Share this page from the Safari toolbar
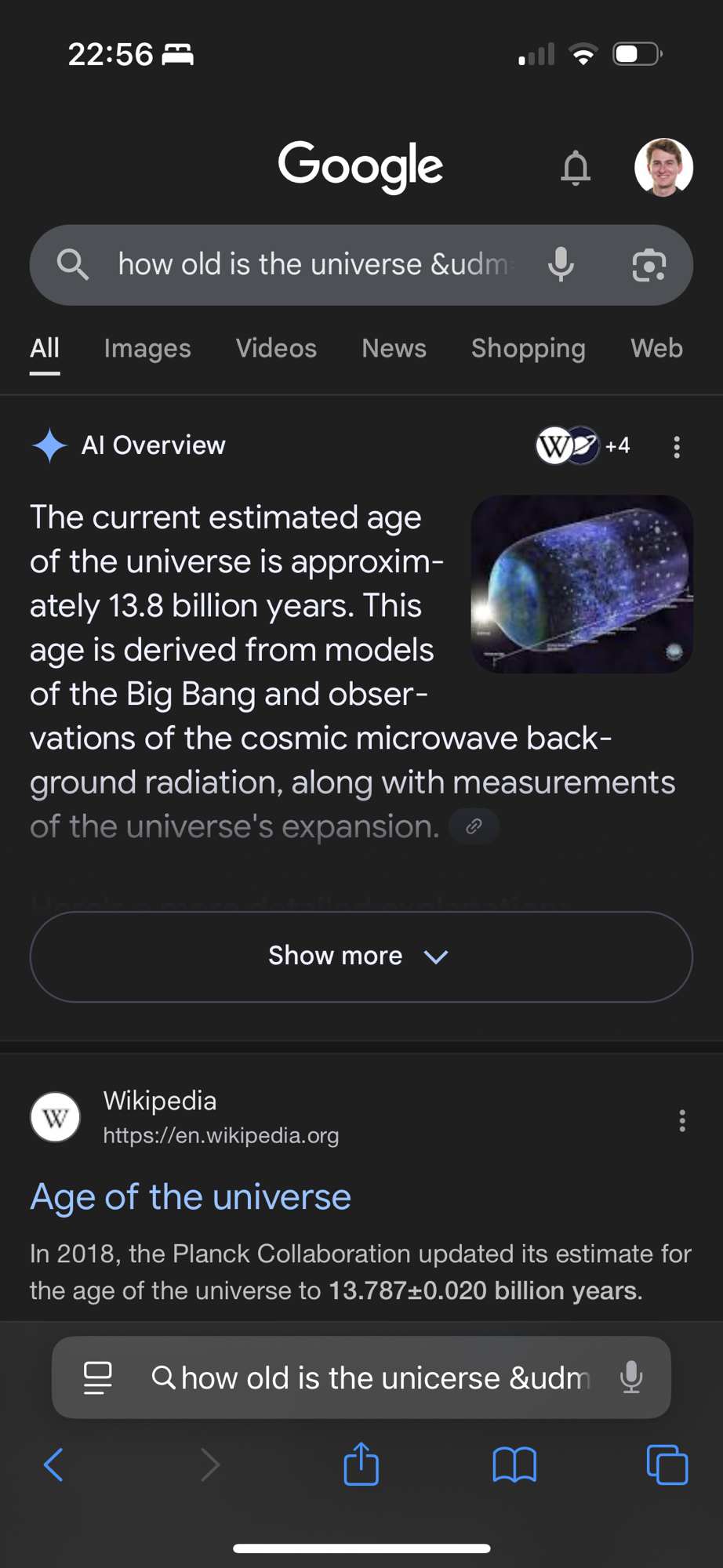The width and height of the screenshot is (723, 1568). pos(361,1464)
